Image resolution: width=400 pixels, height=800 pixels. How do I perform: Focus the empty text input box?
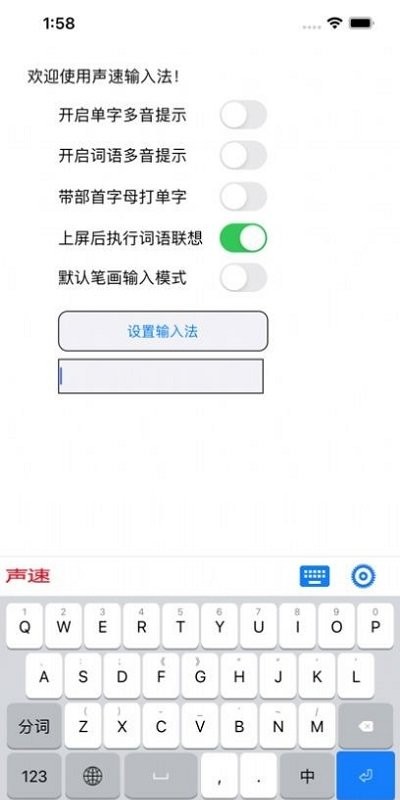161,377
